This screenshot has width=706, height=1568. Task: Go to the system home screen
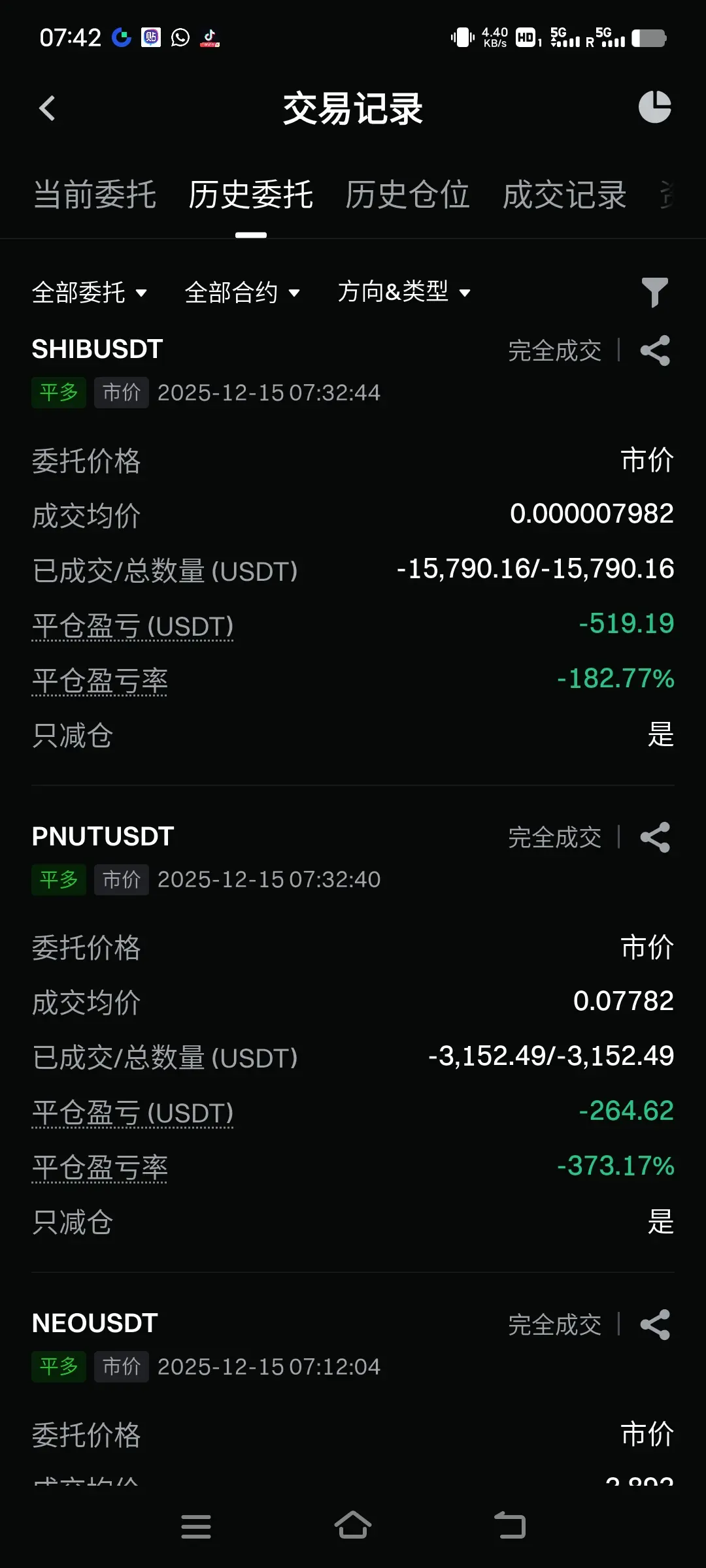click(x=353, y=1526)
